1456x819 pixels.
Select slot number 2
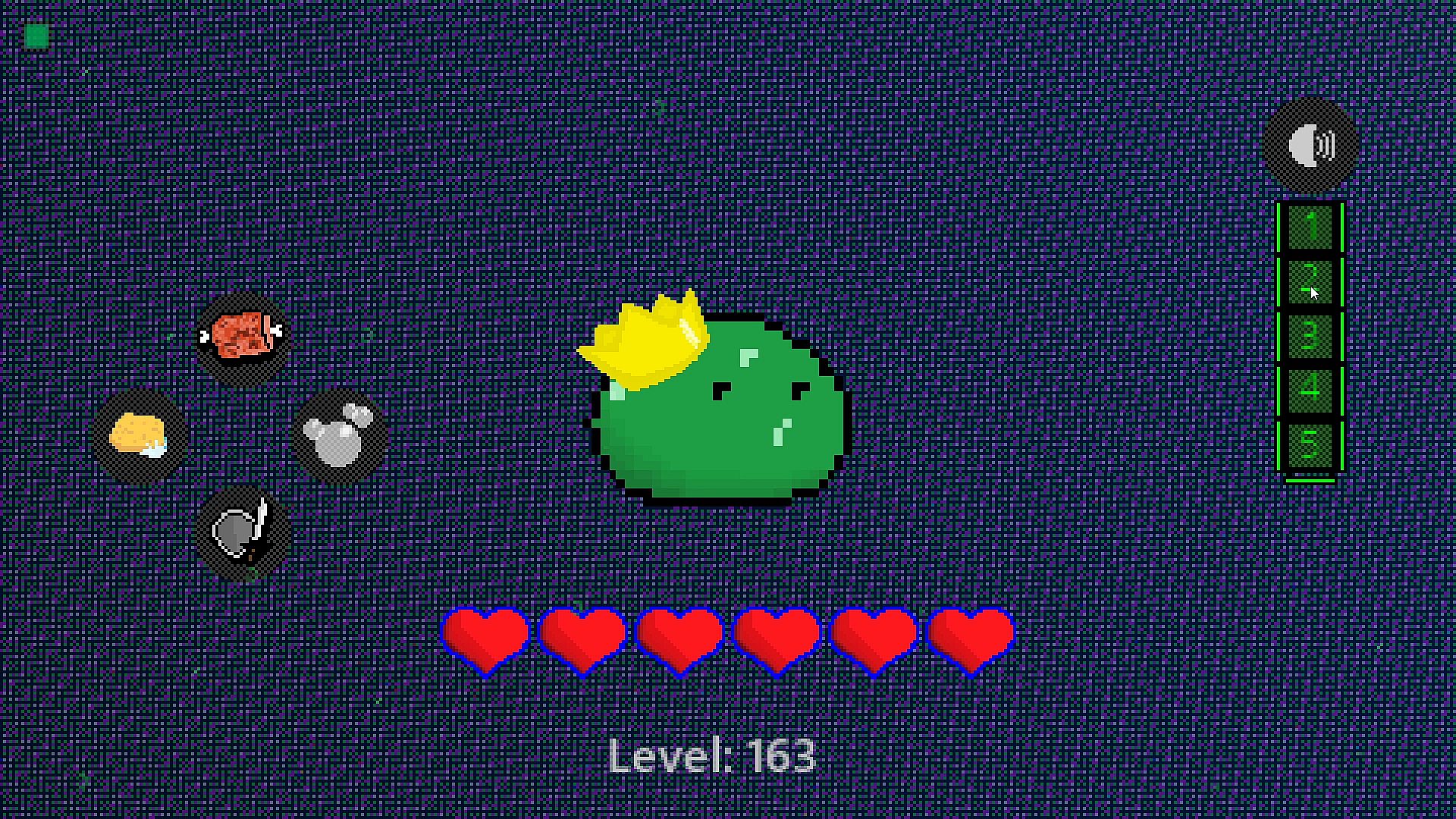1310,281
